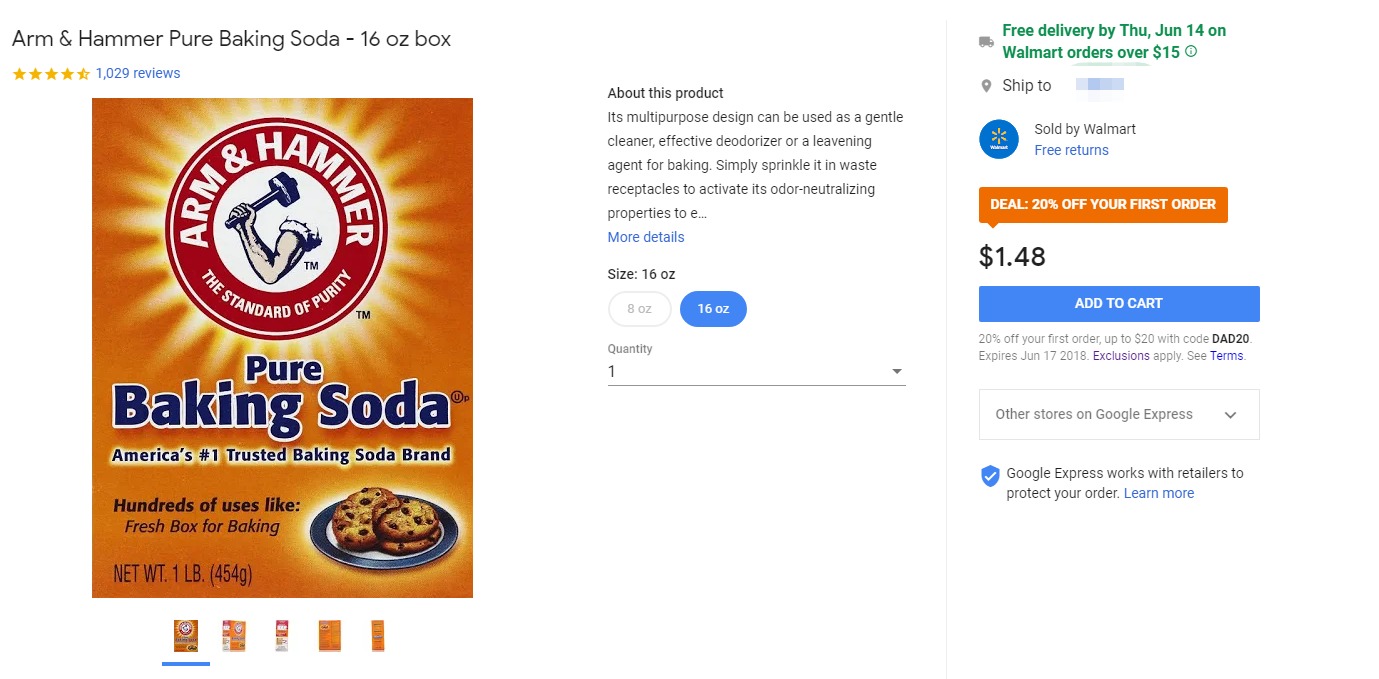Select the 8 oz size option

pyautogui.click(x=639, y=309)
